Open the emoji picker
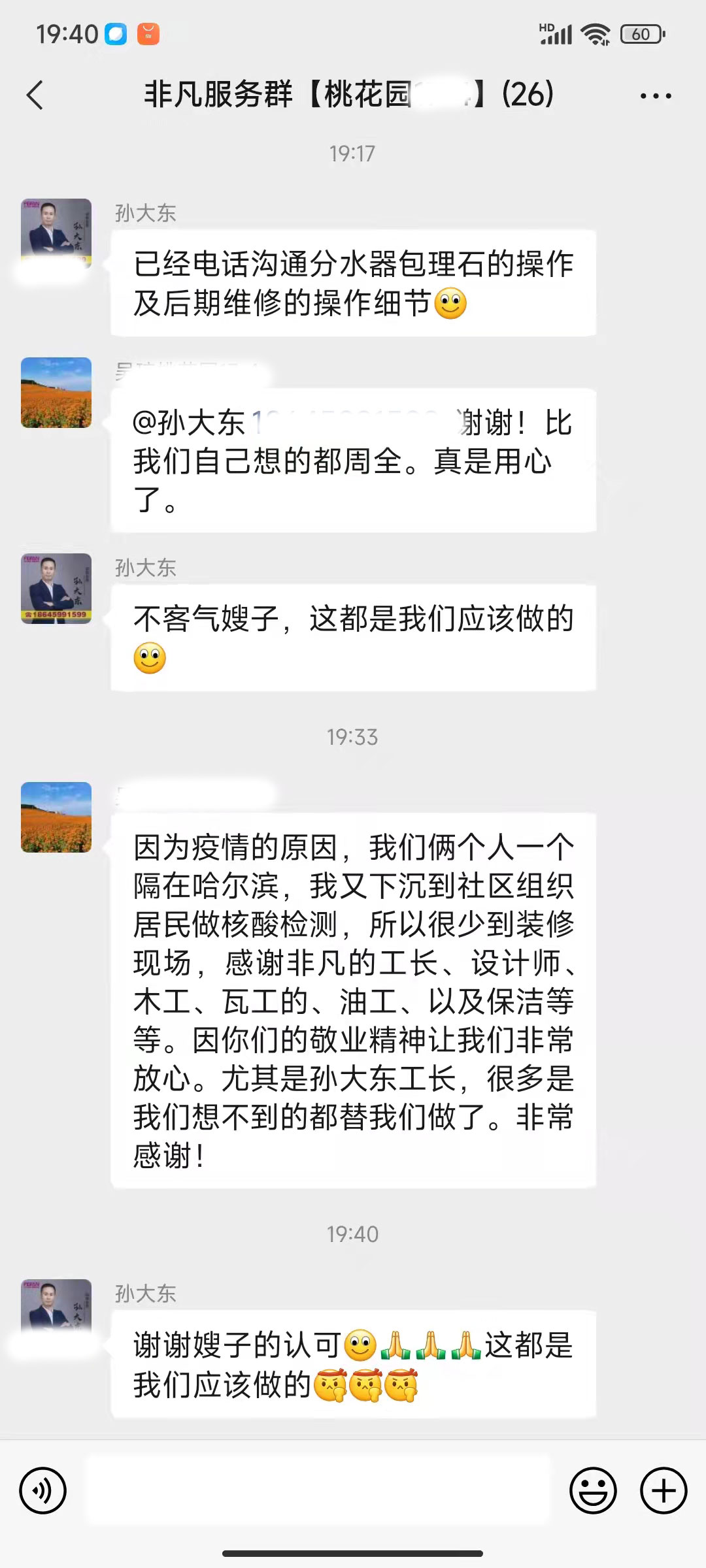The width and height of the screenshot is (706, 1568). pyautogui.click(x=593, y=1491)
